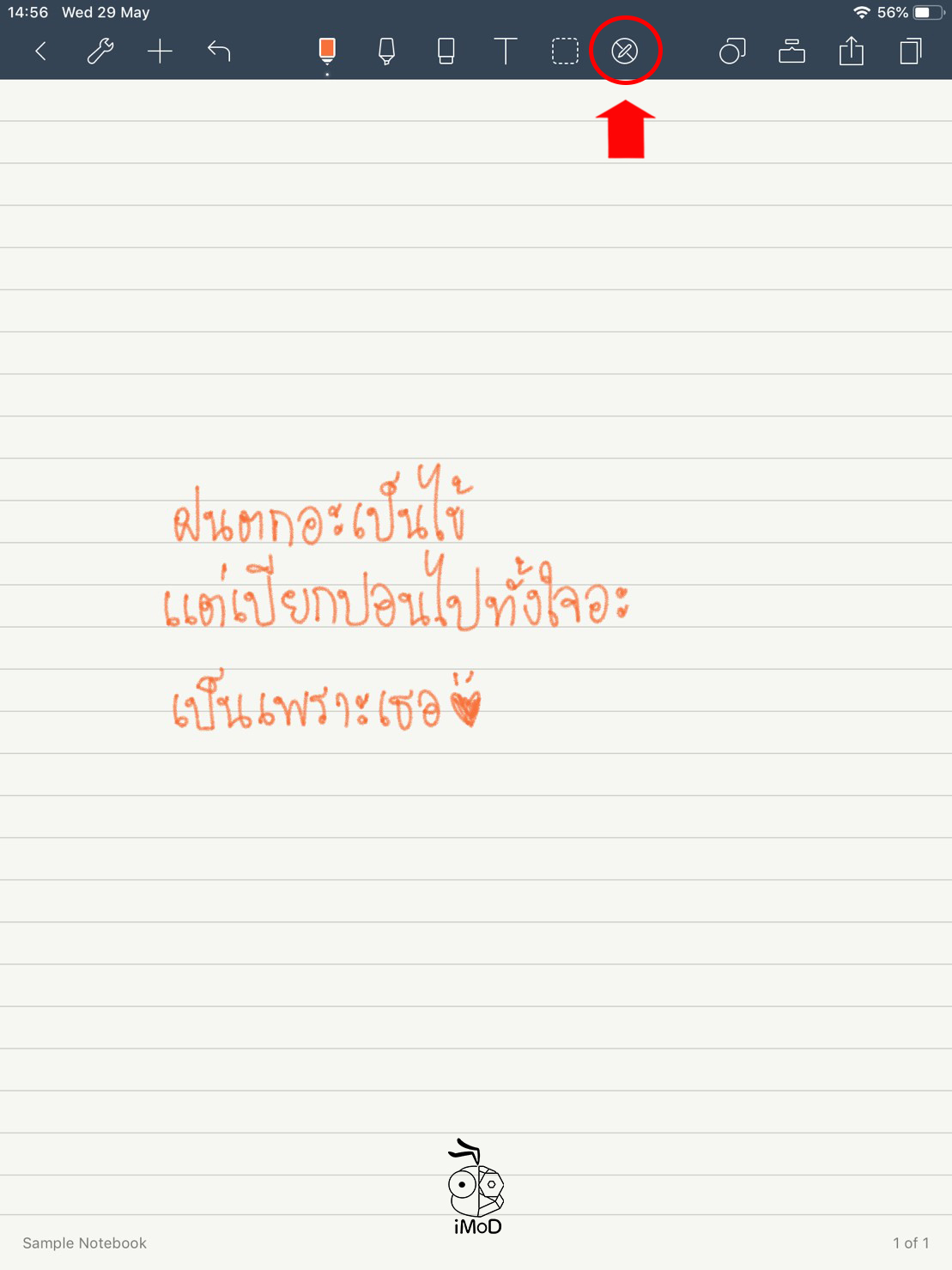Open the wrench settings menu
Viewport: 952px width, 1270px height.
click(x=100, y=52)
